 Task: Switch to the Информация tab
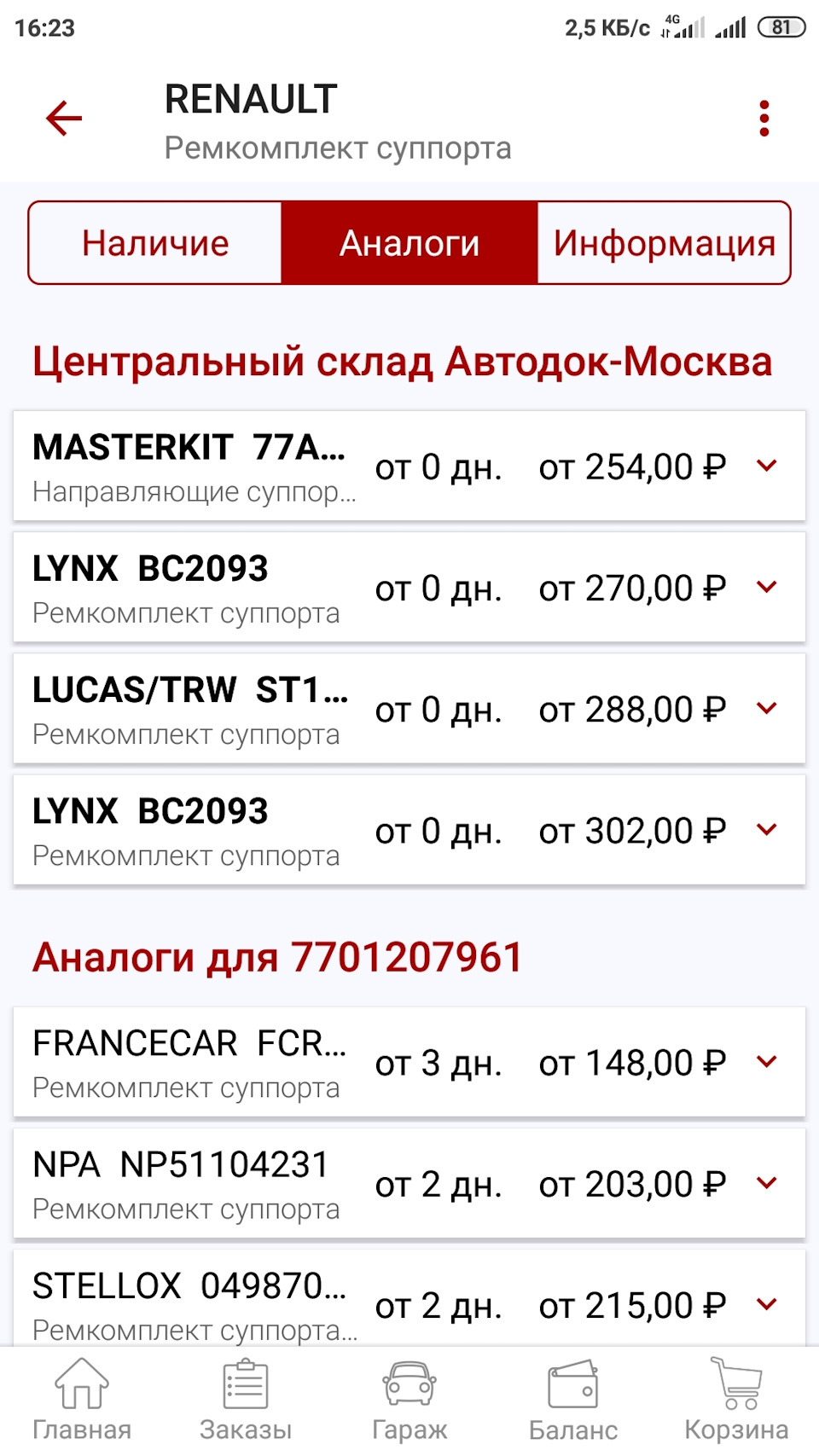[664, 241]
